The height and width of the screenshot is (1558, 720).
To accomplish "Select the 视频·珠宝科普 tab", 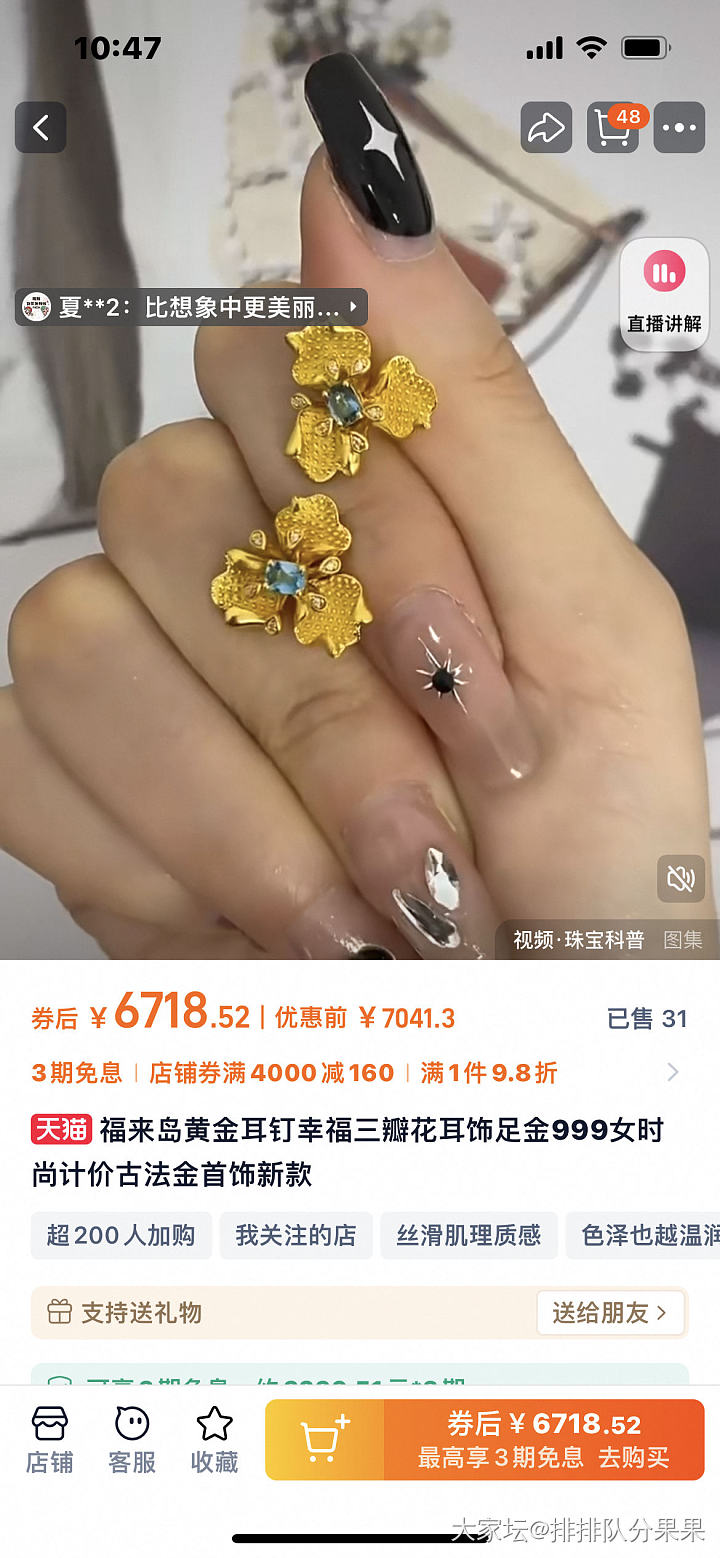I will (x=578, y=940).
